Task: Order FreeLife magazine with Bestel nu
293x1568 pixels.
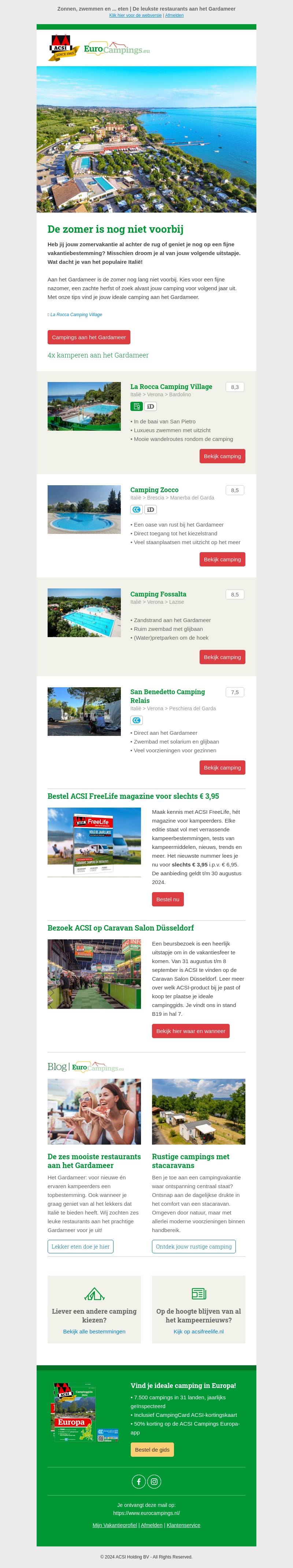Action: click(x=167, y=899)
